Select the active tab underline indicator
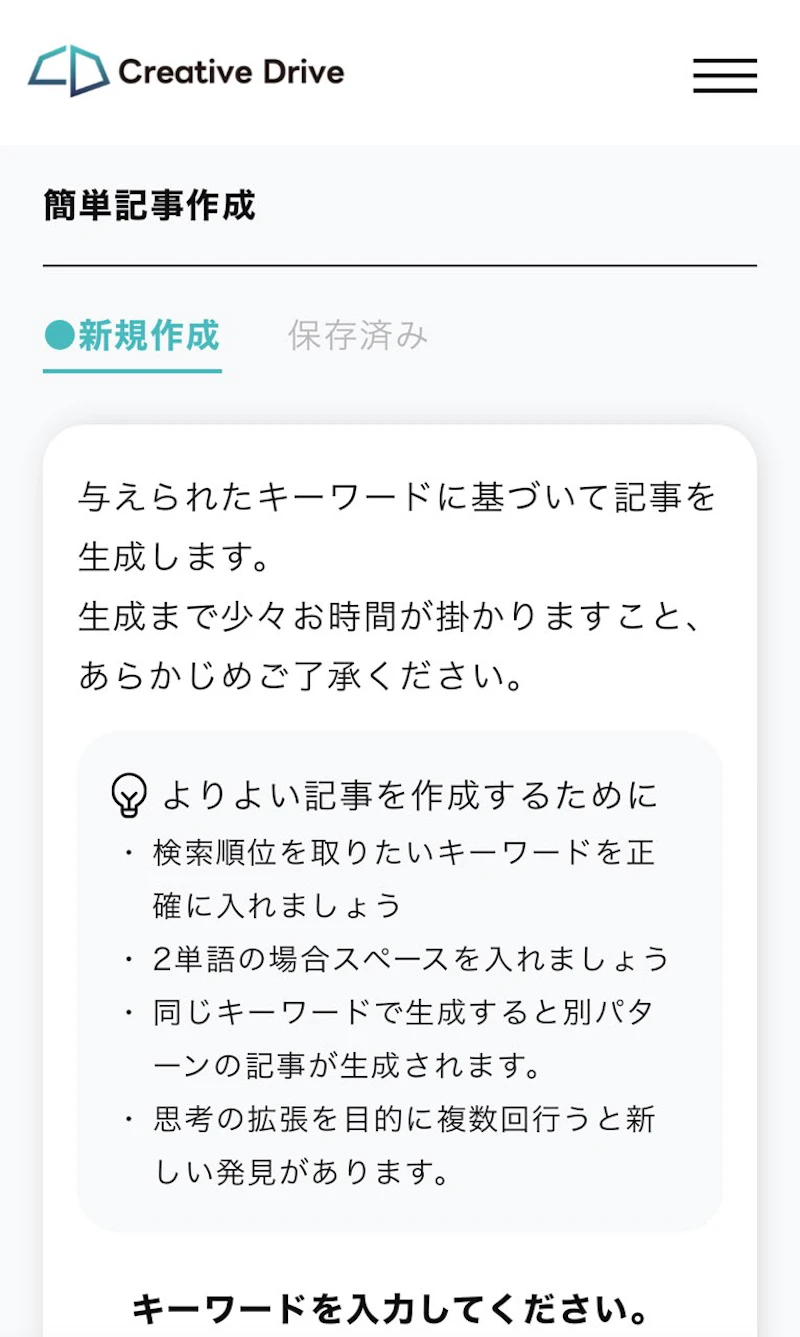800x1337 pixels. (131, 370)
